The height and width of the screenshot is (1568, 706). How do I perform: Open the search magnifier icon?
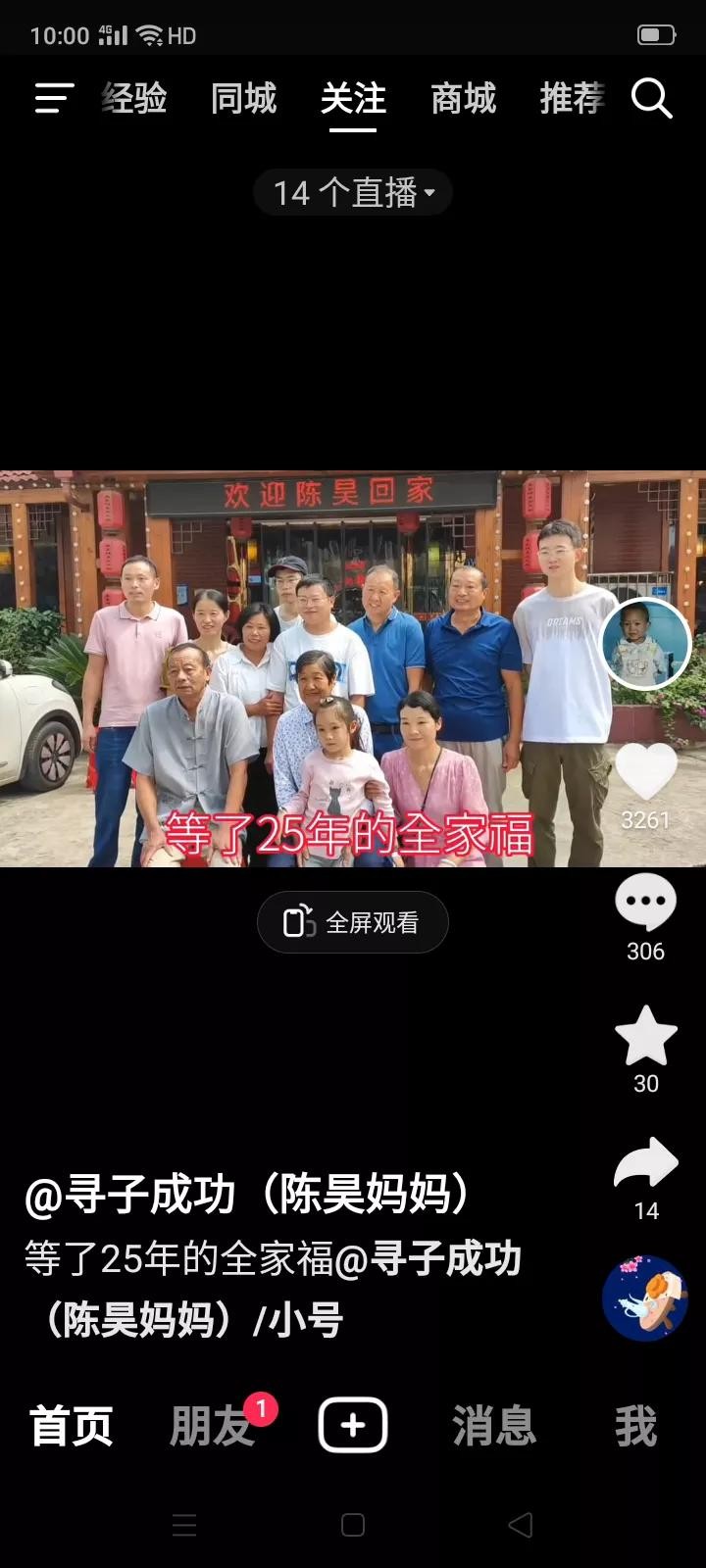651,99
